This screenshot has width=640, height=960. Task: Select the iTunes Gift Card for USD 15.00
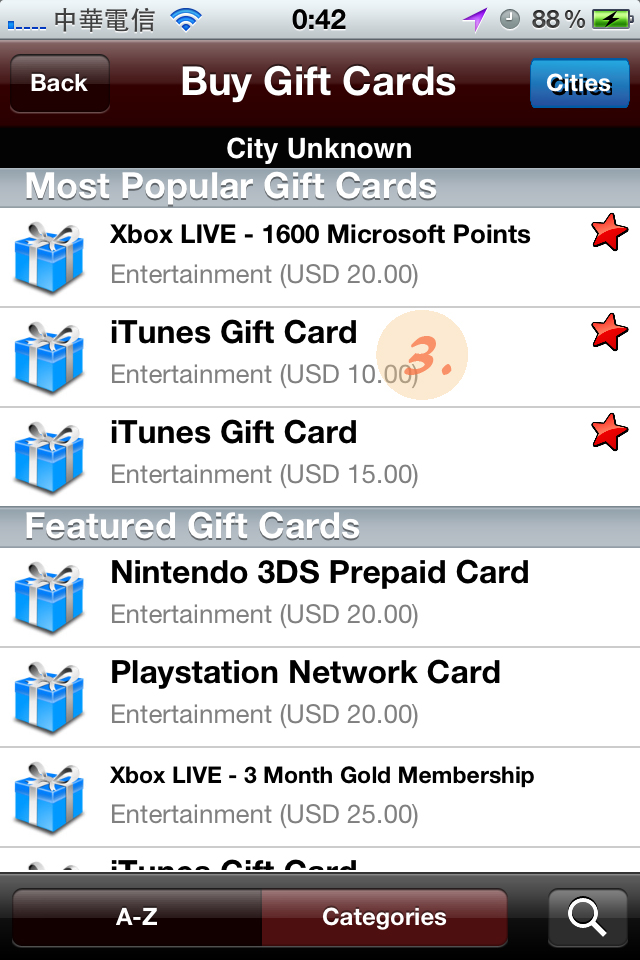coord(320,454)
